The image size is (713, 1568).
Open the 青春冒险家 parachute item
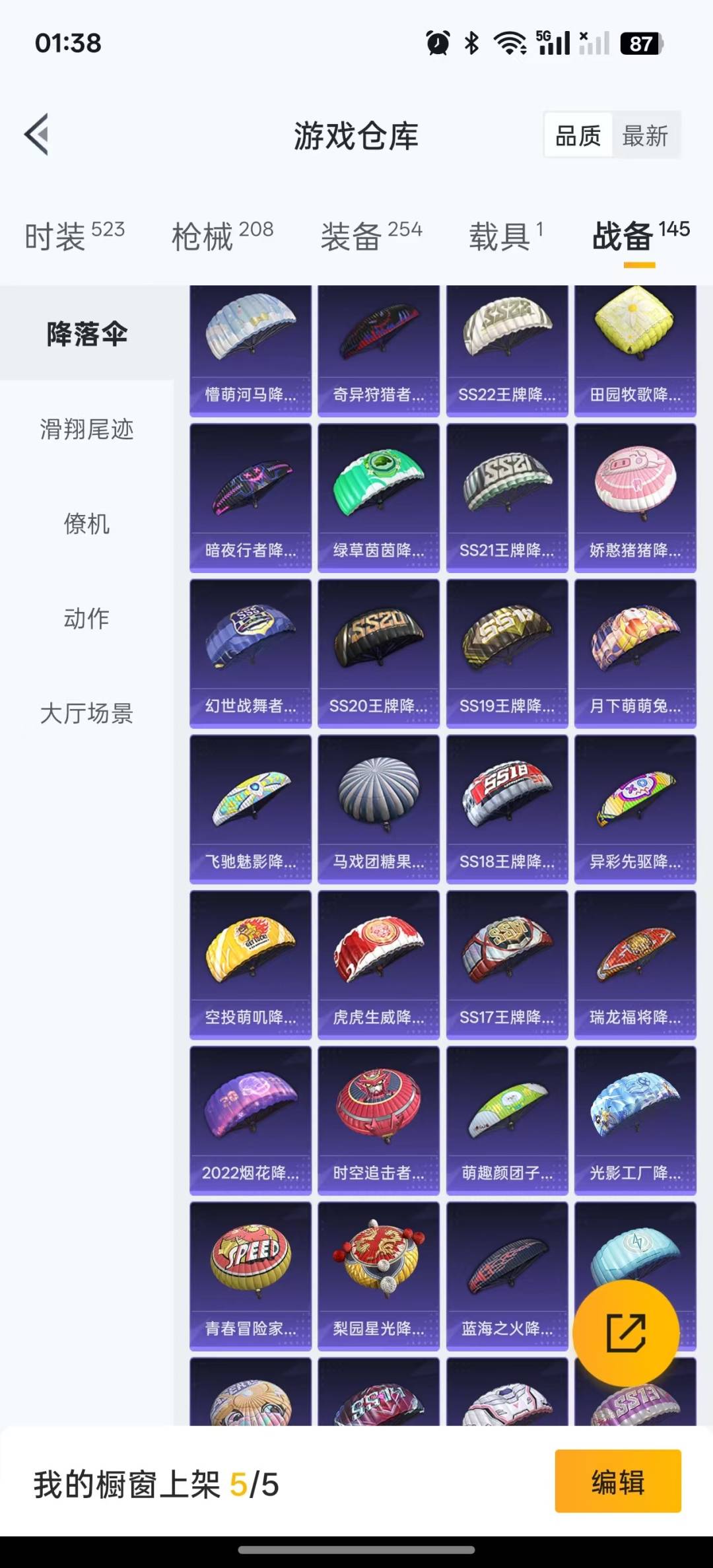250,1276
